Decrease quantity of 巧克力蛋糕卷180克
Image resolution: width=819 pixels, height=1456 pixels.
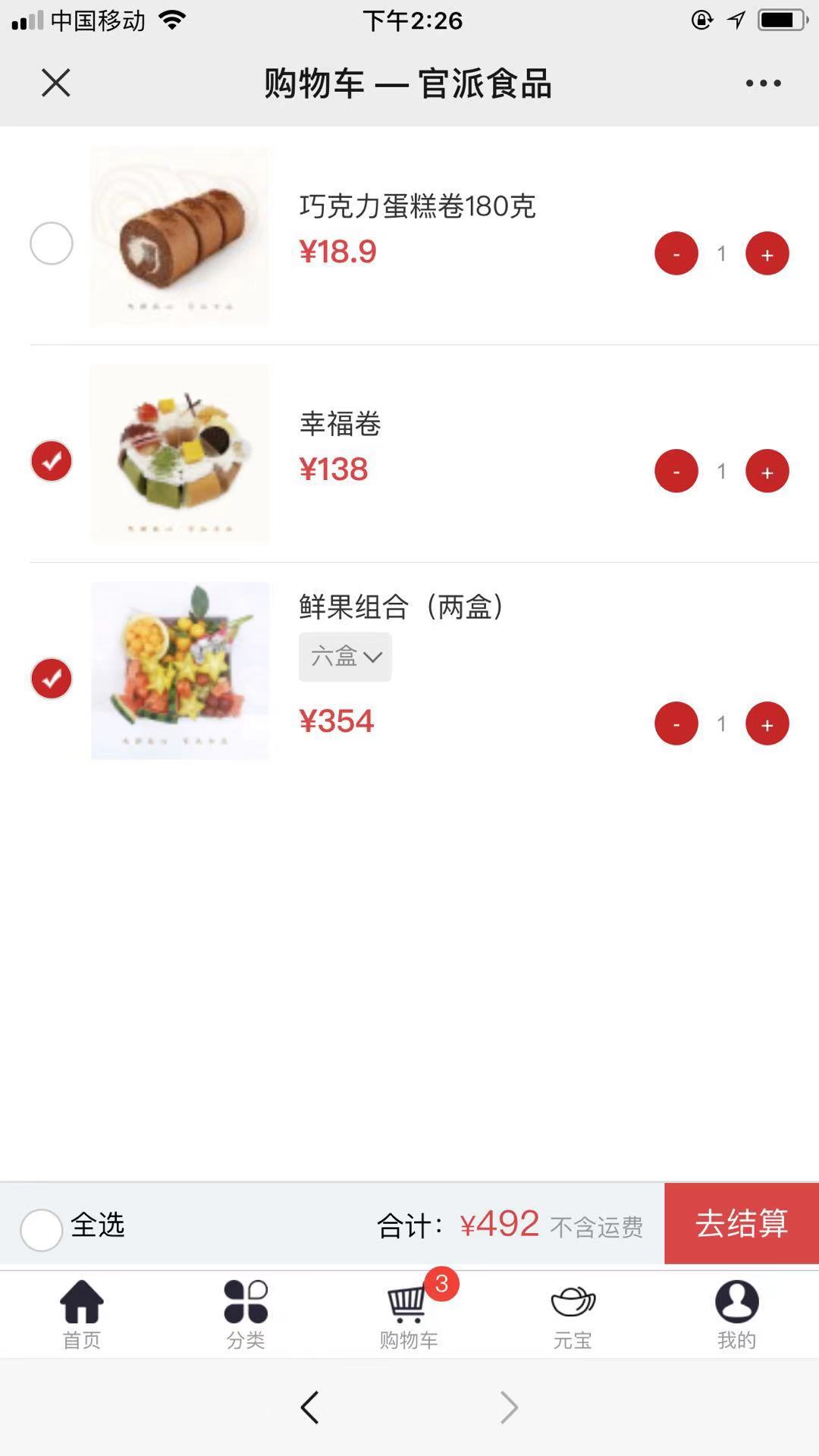tap(676, 253)
